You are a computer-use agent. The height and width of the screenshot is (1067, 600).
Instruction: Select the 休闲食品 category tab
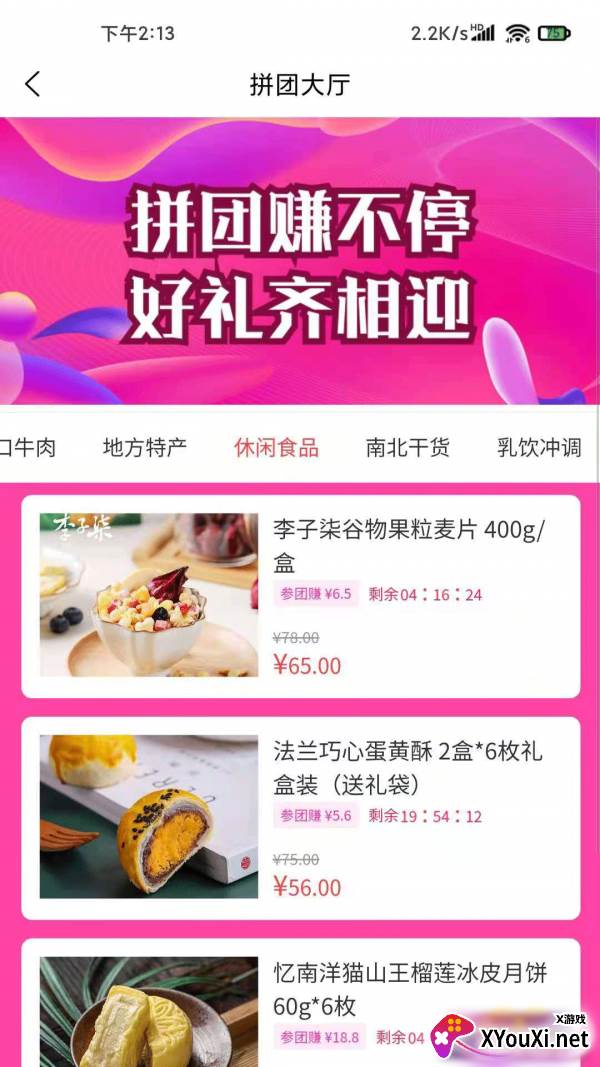pyautogui.click(x=276, y=448)
